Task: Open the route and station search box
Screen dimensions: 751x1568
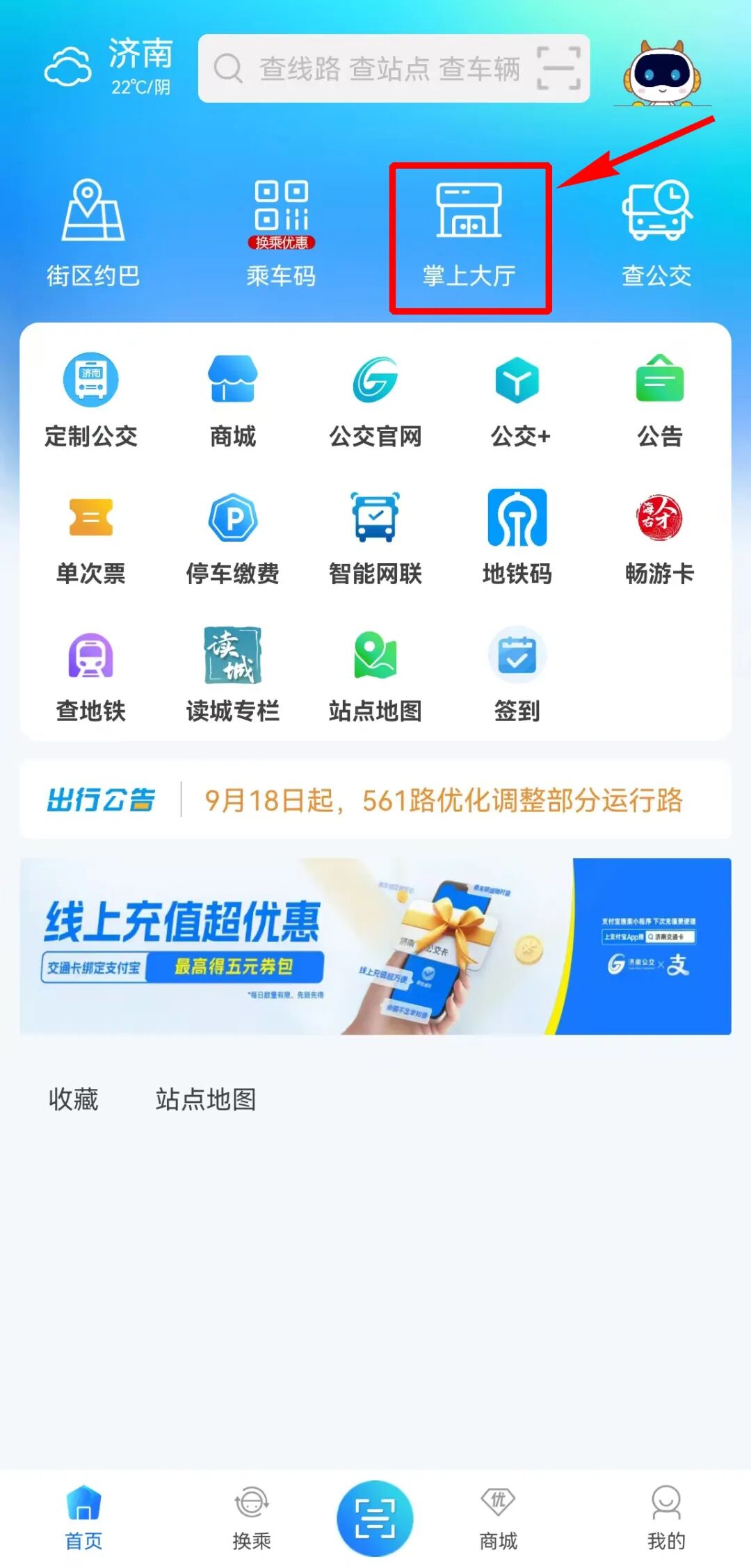Action: [394, 68]
